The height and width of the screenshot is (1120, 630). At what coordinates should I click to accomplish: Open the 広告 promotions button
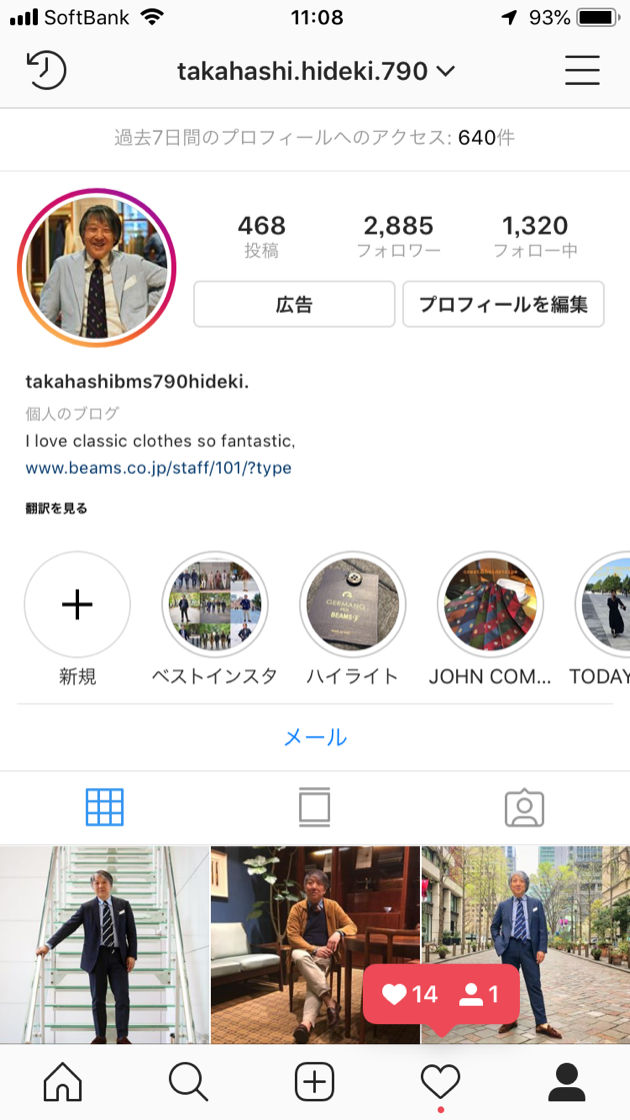pos(294,304)
